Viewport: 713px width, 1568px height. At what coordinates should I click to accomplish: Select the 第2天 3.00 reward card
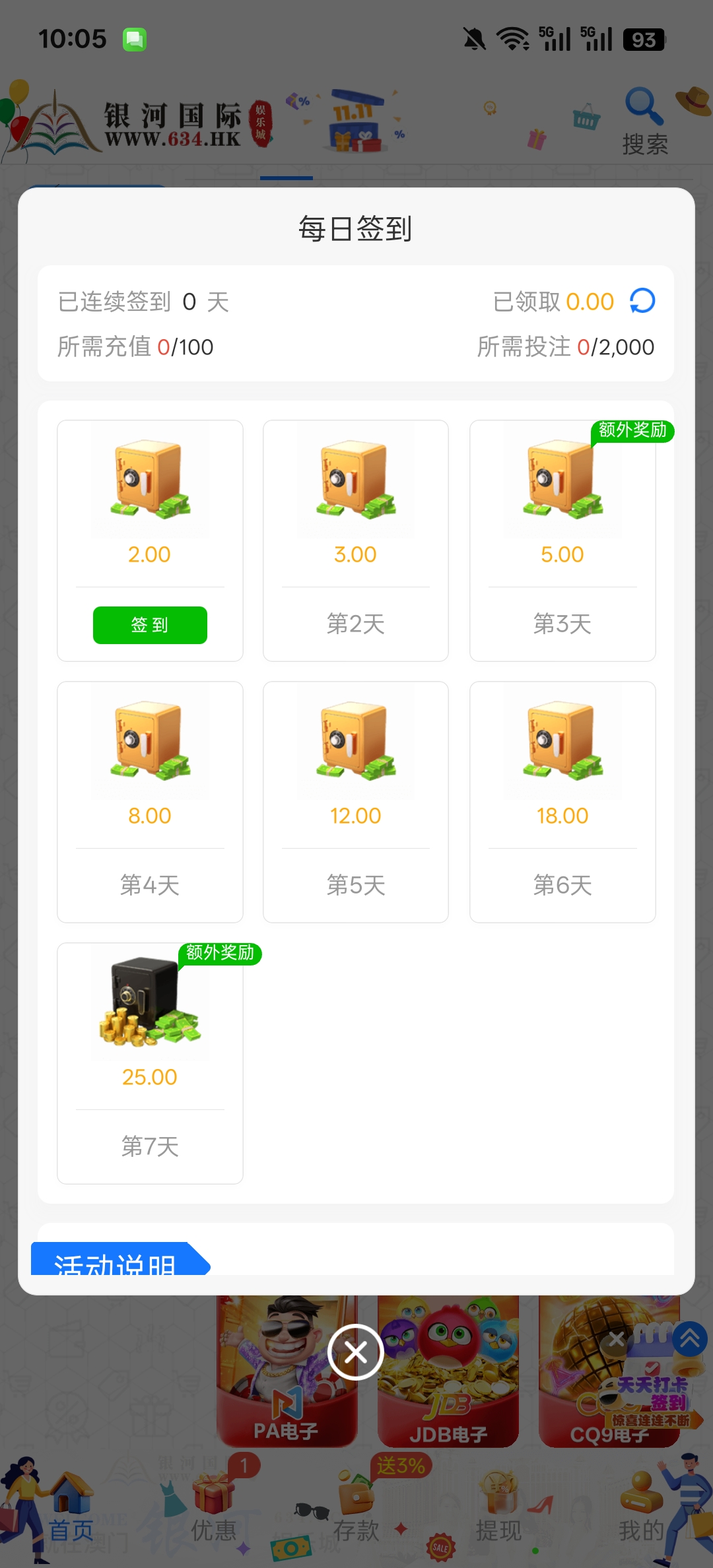pos(356,540)
